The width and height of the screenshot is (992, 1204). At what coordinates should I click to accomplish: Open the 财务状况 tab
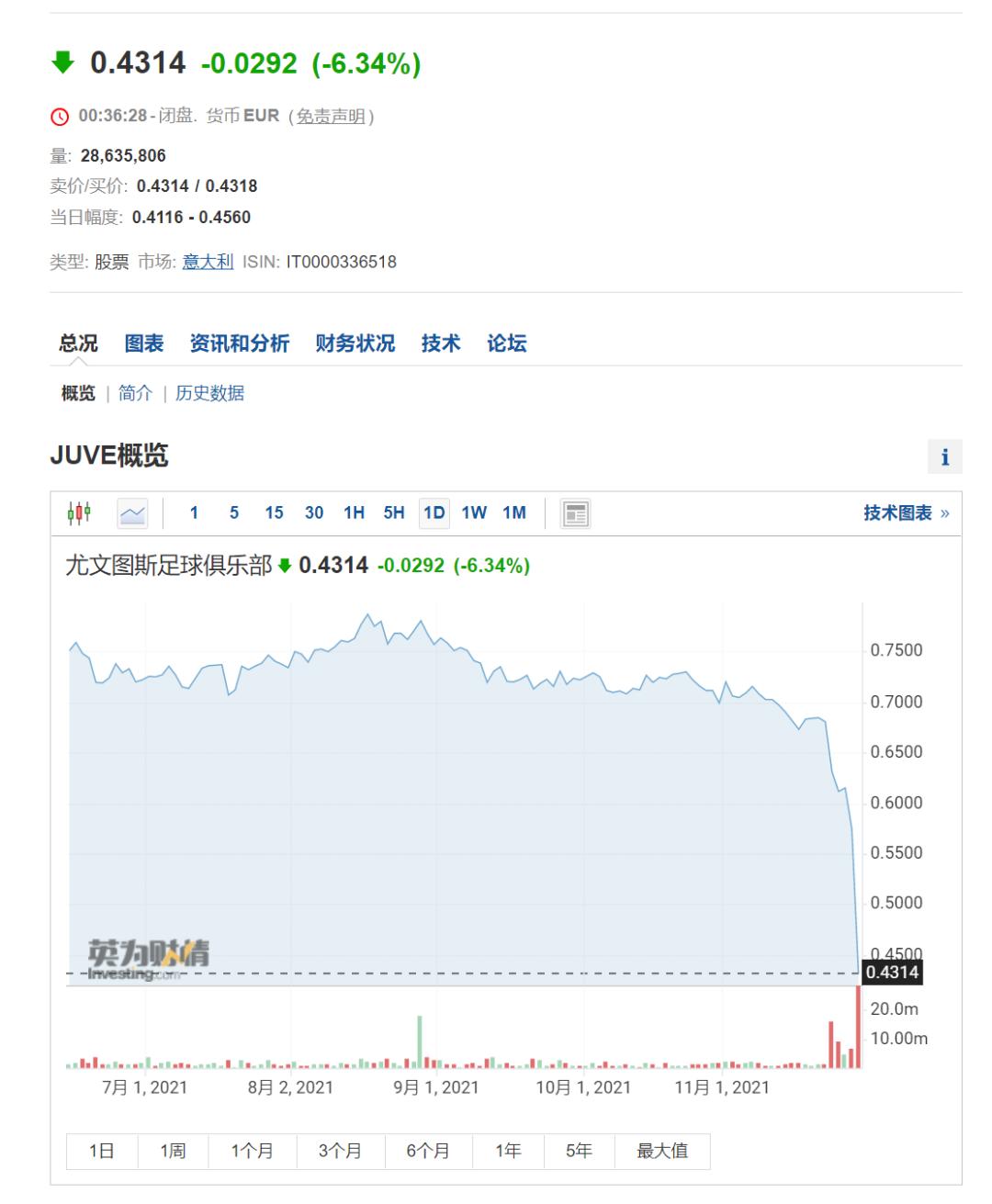click(355, 343)
